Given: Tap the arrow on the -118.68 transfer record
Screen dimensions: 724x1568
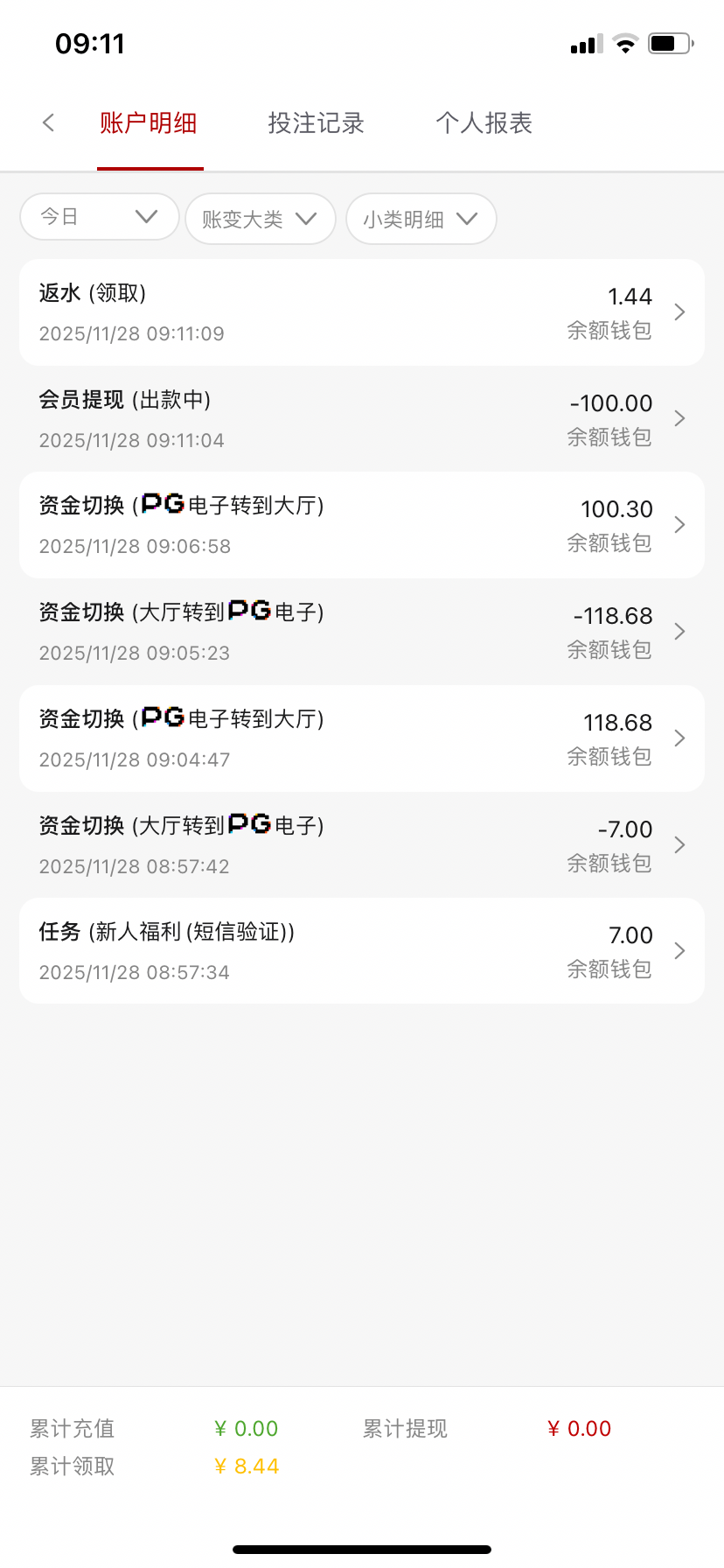Looking at the screenshot, I should 680,631.
